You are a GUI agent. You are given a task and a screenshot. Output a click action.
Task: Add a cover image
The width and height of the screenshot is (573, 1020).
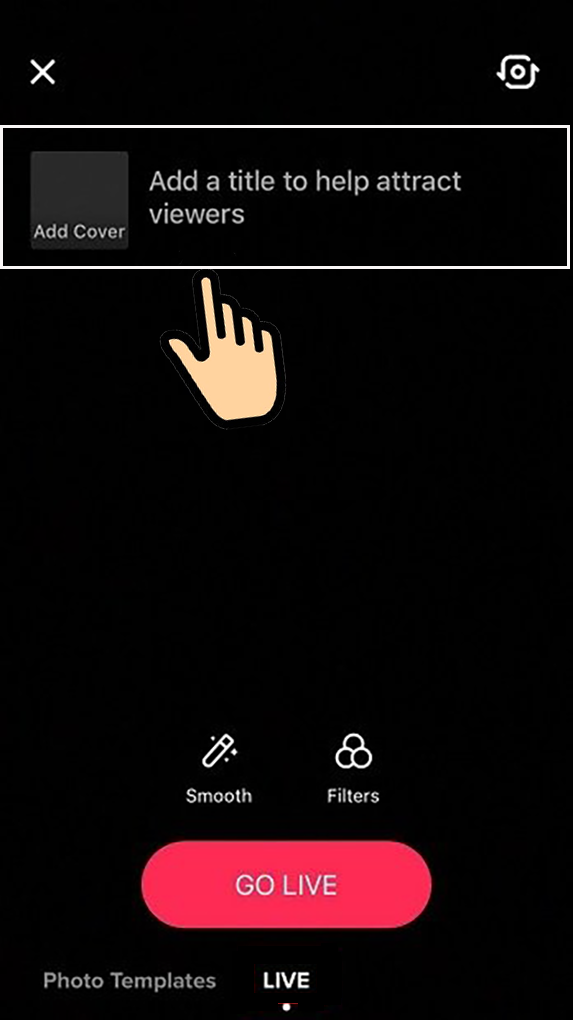79,200
